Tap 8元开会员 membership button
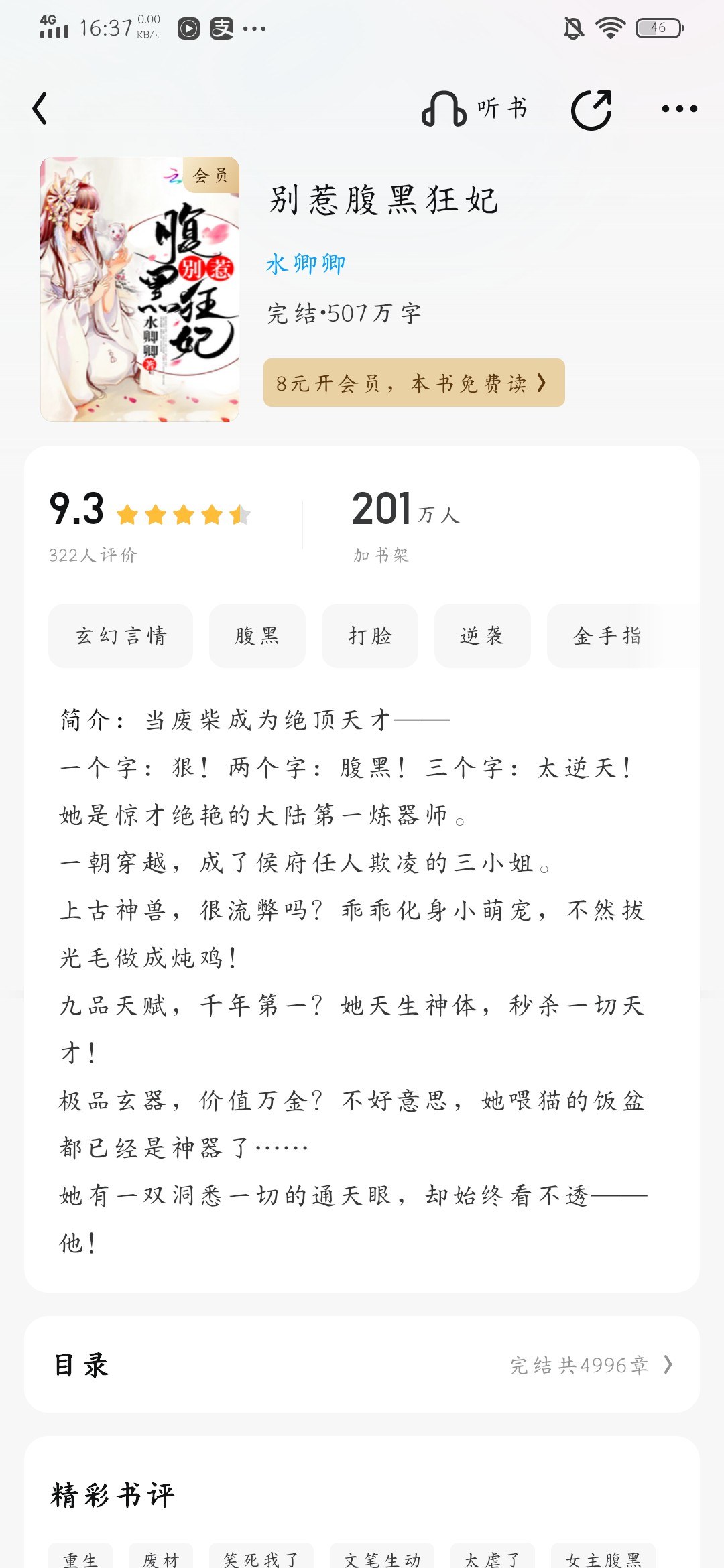This screenshot has width=724, height=1568. pos(414,383)
